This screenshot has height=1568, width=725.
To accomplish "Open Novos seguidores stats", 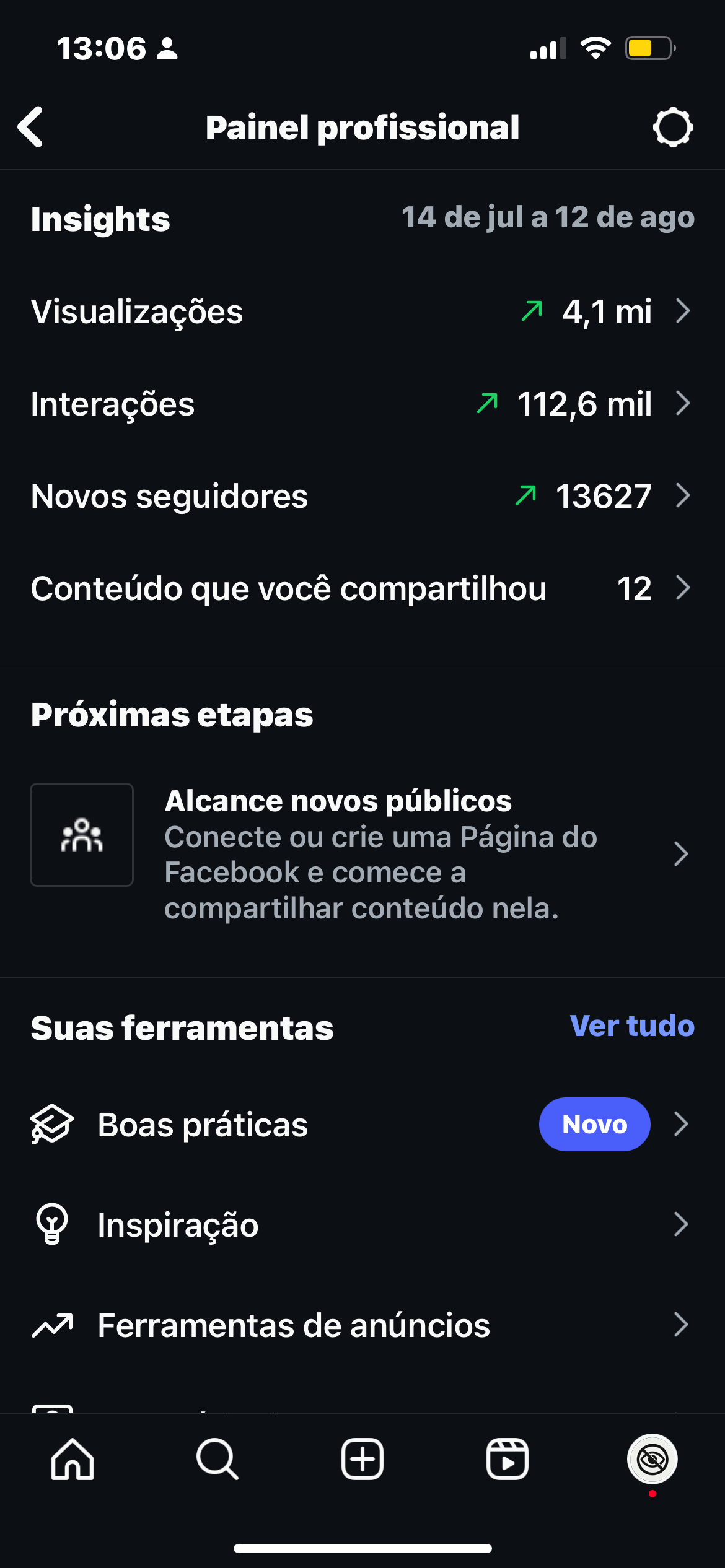I will coord(362,496).
